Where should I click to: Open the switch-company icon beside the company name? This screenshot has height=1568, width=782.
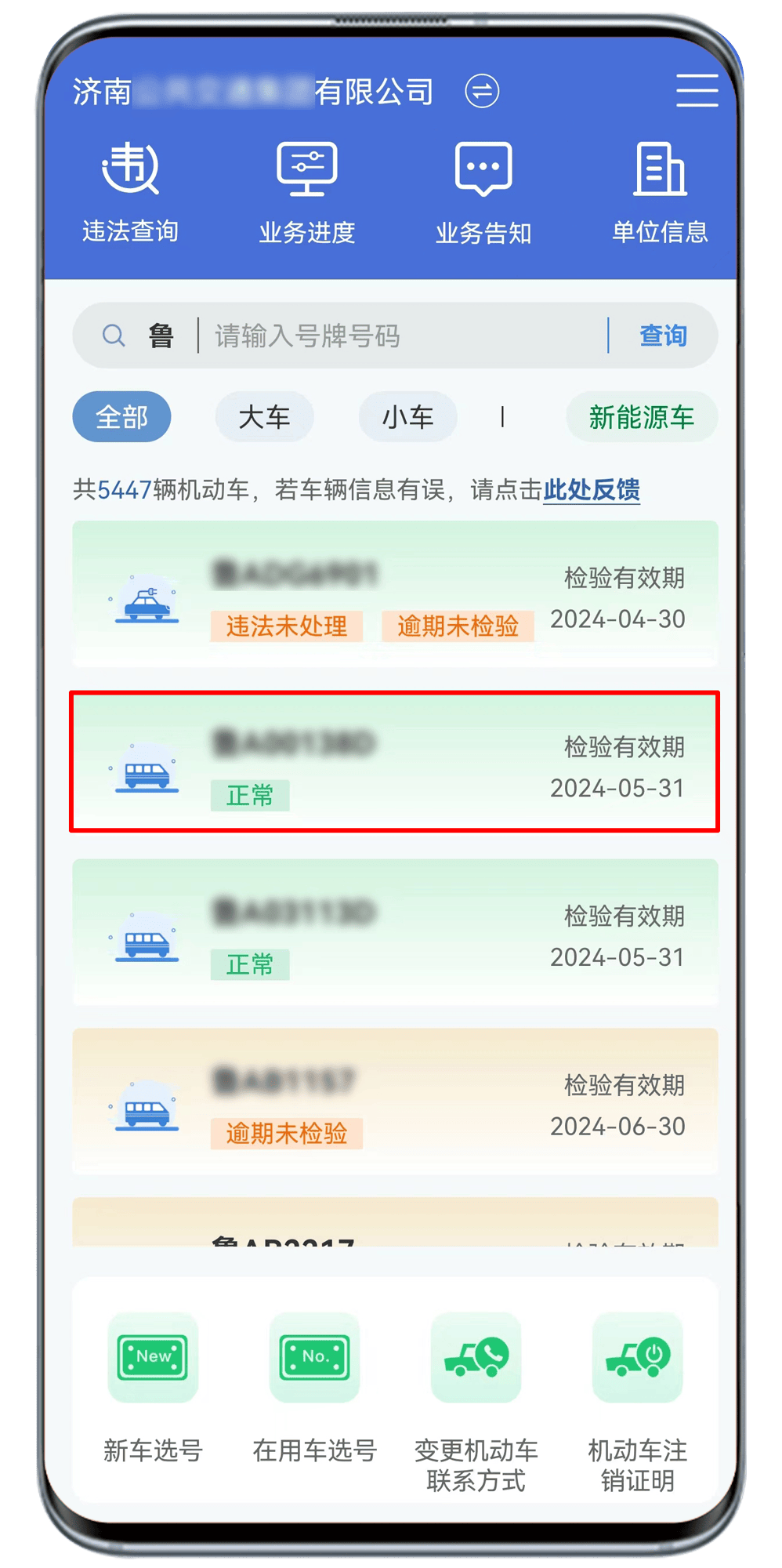[x=482, y=91]
